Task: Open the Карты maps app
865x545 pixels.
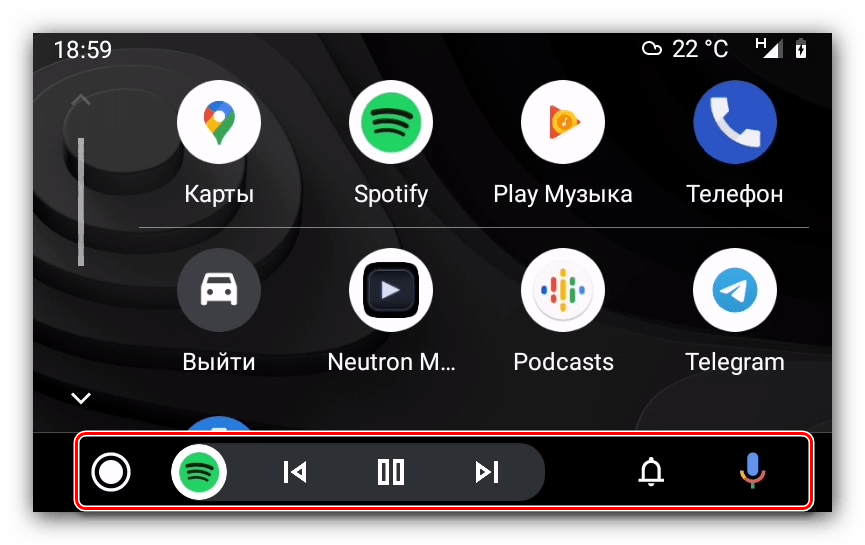Action: [219, 123]
